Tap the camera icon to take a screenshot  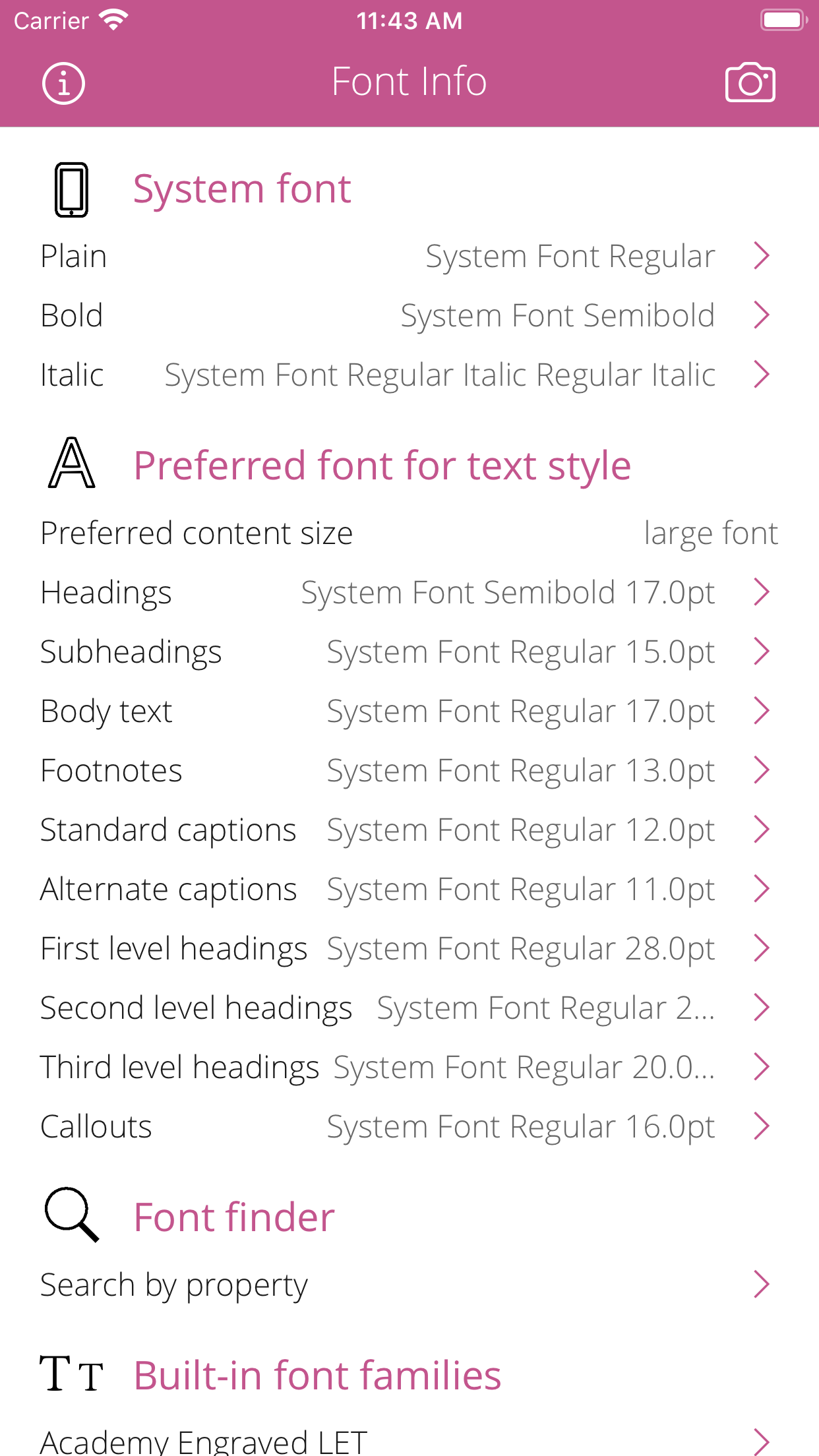pyautogui.click(x=752, y=82)
